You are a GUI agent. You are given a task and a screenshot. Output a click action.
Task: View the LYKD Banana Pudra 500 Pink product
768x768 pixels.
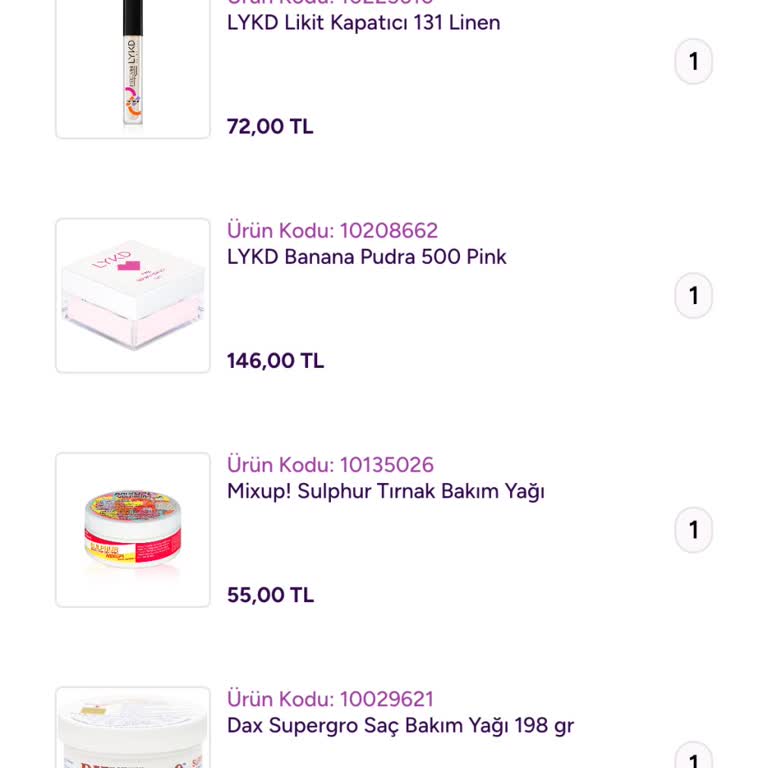[366, 257]
